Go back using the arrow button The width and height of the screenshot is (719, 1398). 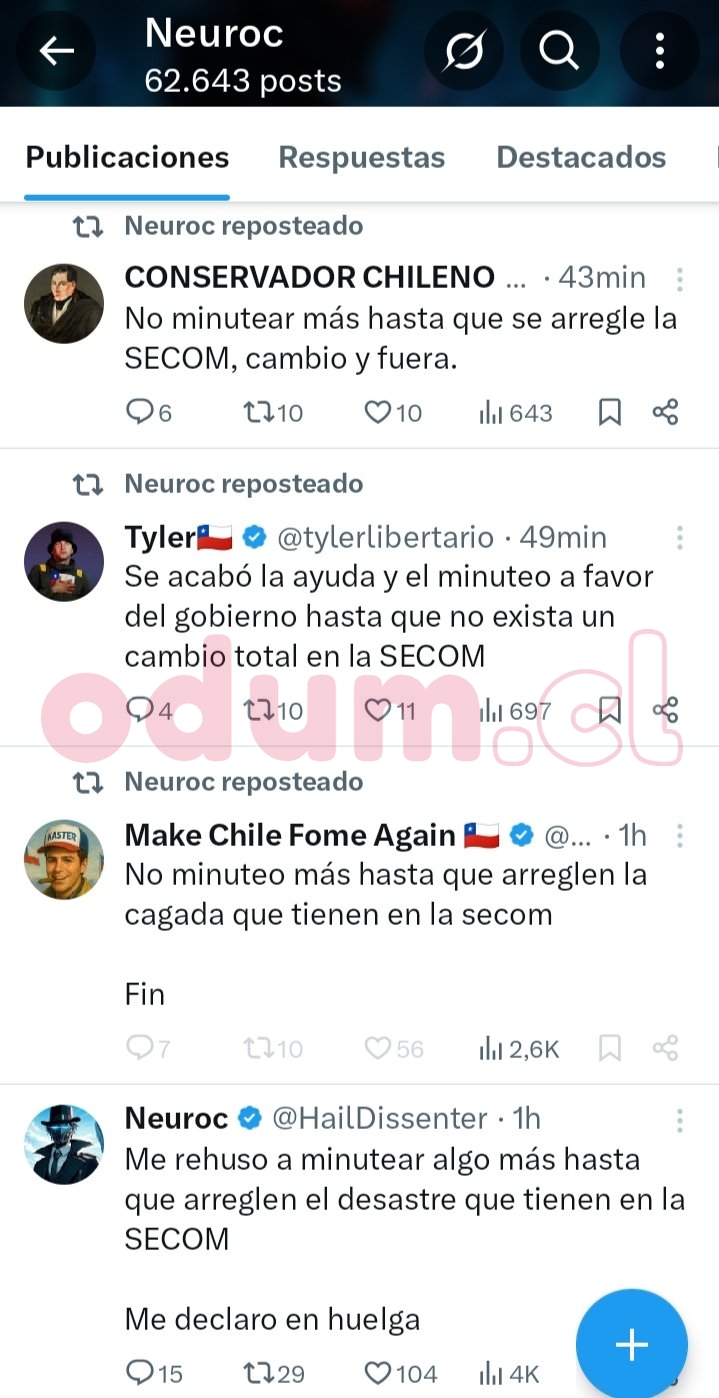click(56, 50)
